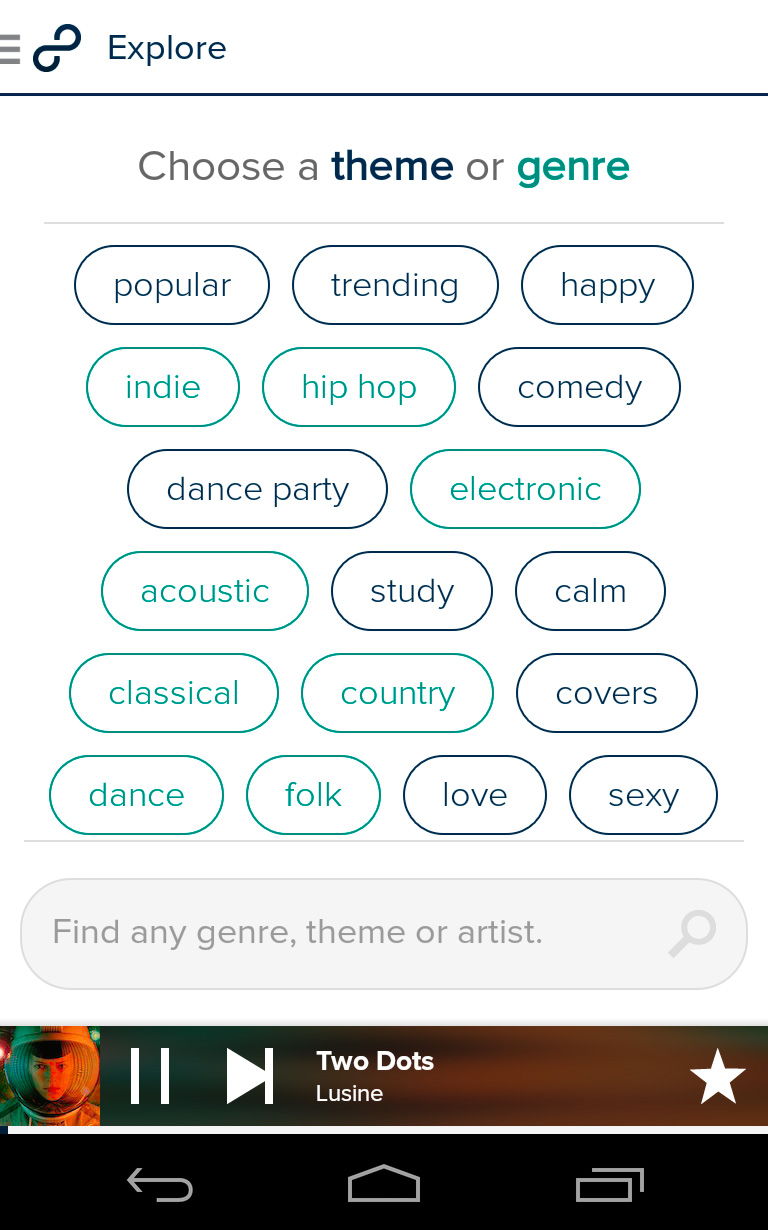Choose the popular theme chip
The image size is (768, 1230).
coord(172,285)
